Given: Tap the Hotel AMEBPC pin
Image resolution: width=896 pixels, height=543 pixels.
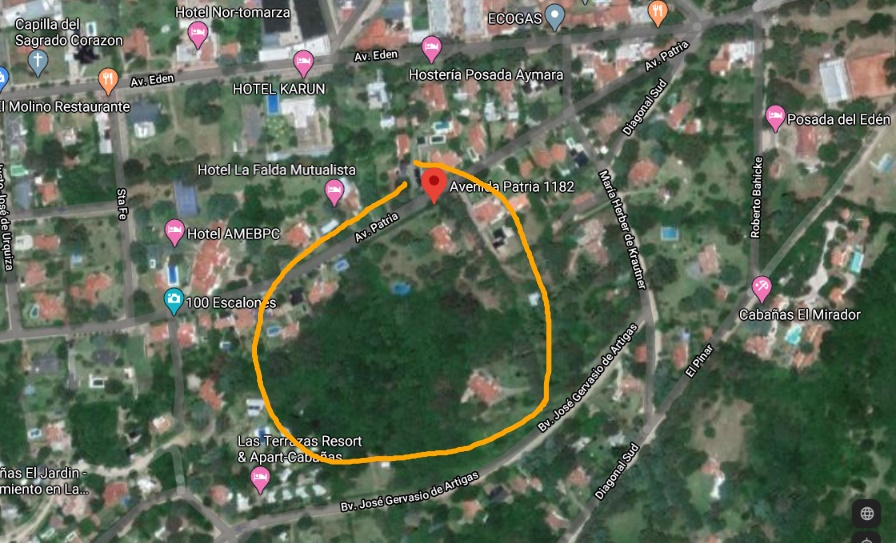Looking at the screenshot, I should pyautogui.click(x=174, y=232).
